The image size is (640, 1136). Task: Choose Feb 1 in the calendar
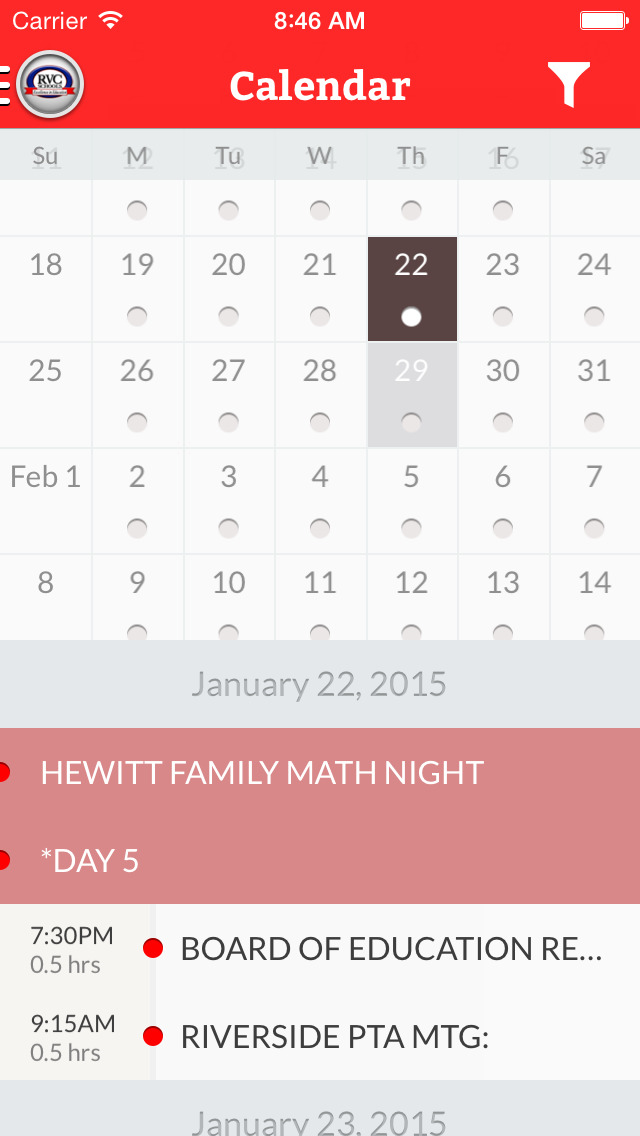[46, 501]
